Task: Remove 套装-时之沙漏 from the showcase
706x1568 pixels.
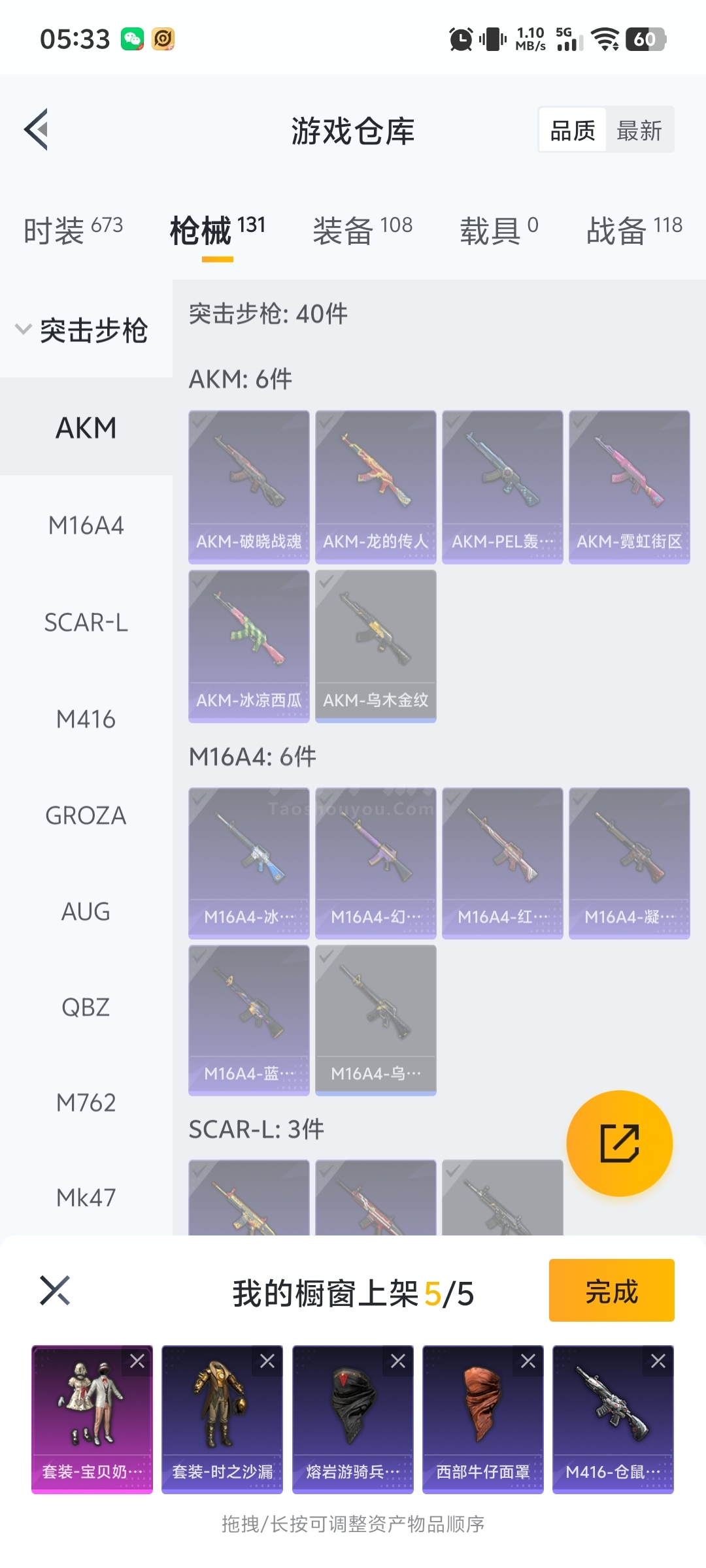Action: pos(267,1361)
